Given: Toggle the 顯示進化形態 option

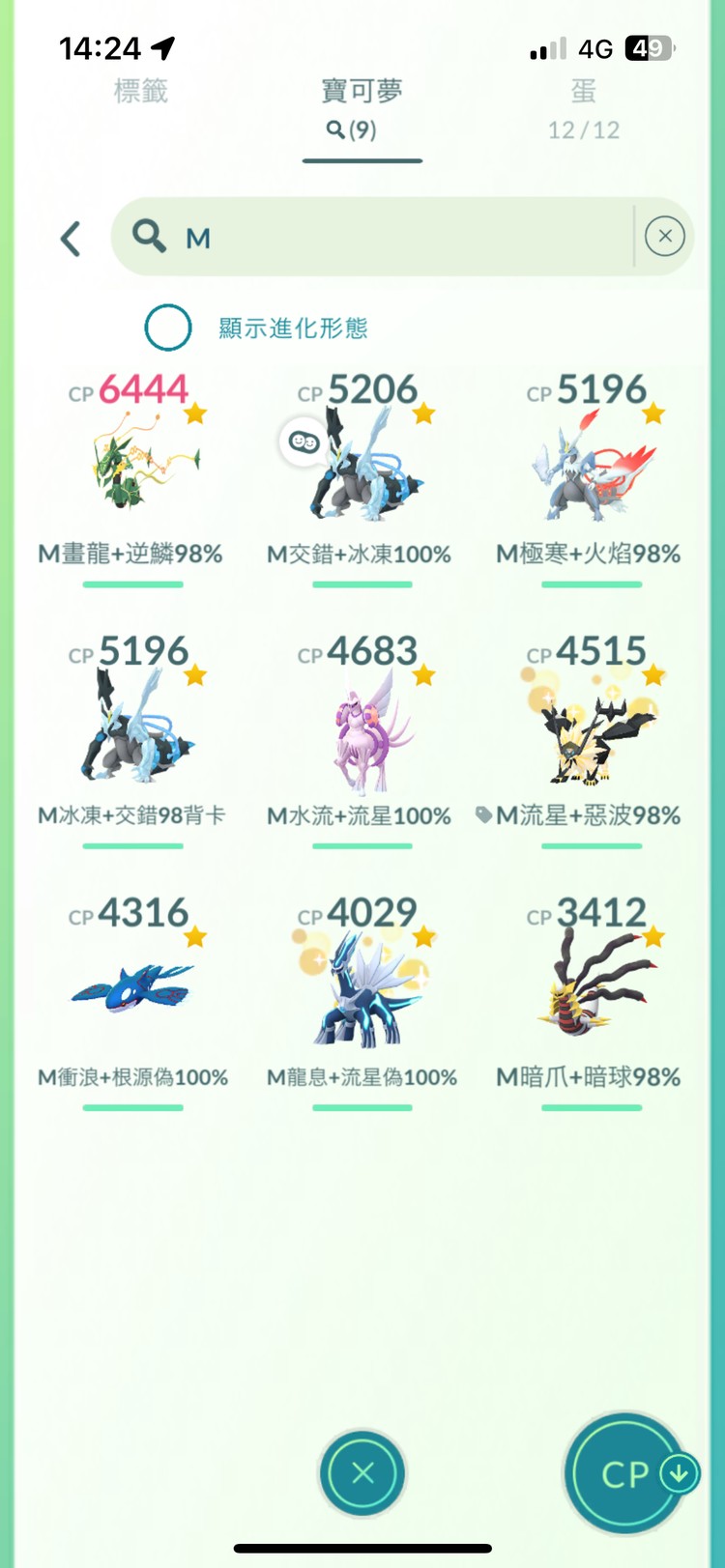Looking at the screenshot, I should pyautogui.click(x=168, y=328).
